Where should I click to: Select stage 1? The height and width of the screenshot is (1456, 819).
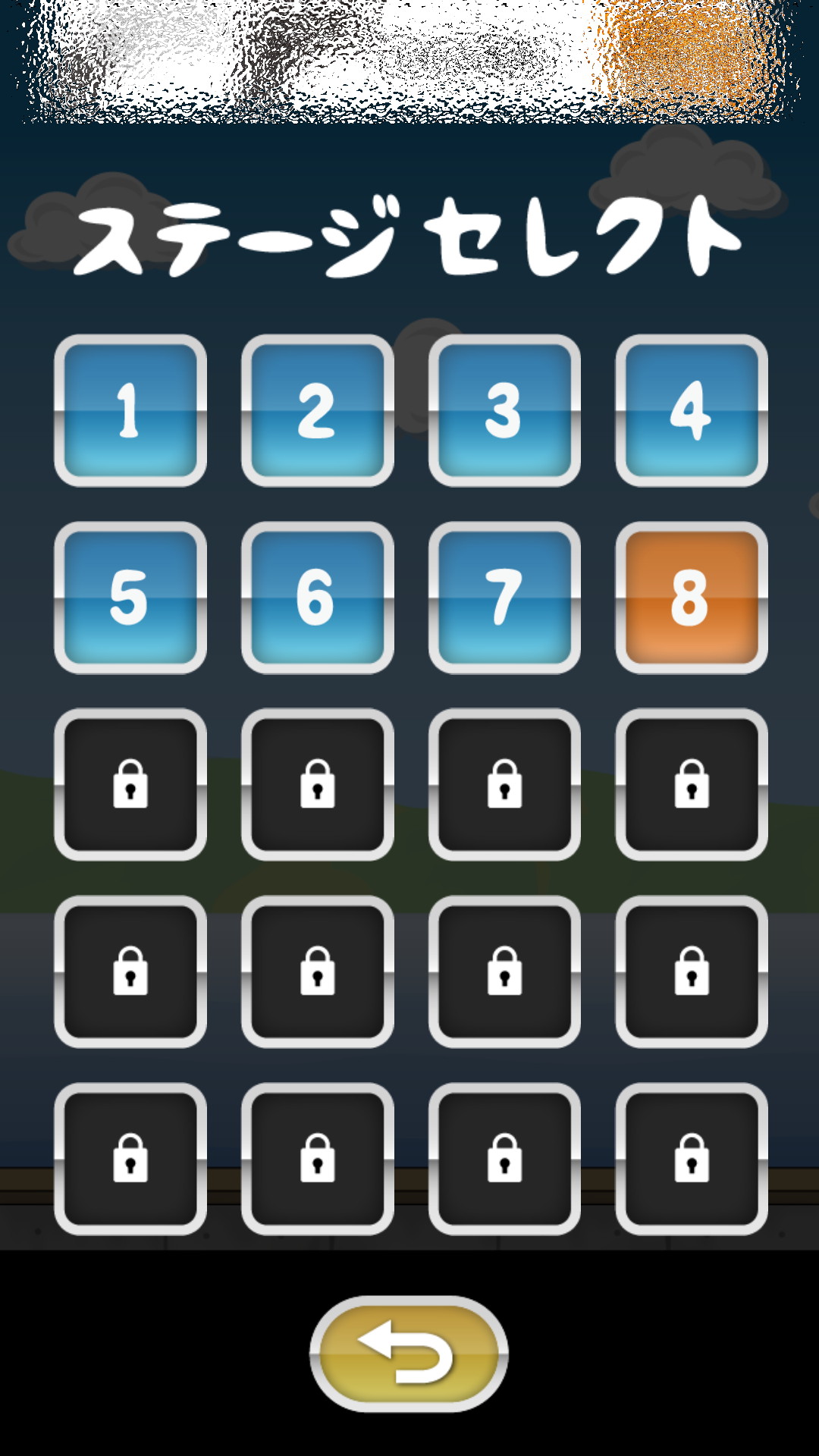click(130, 410)
